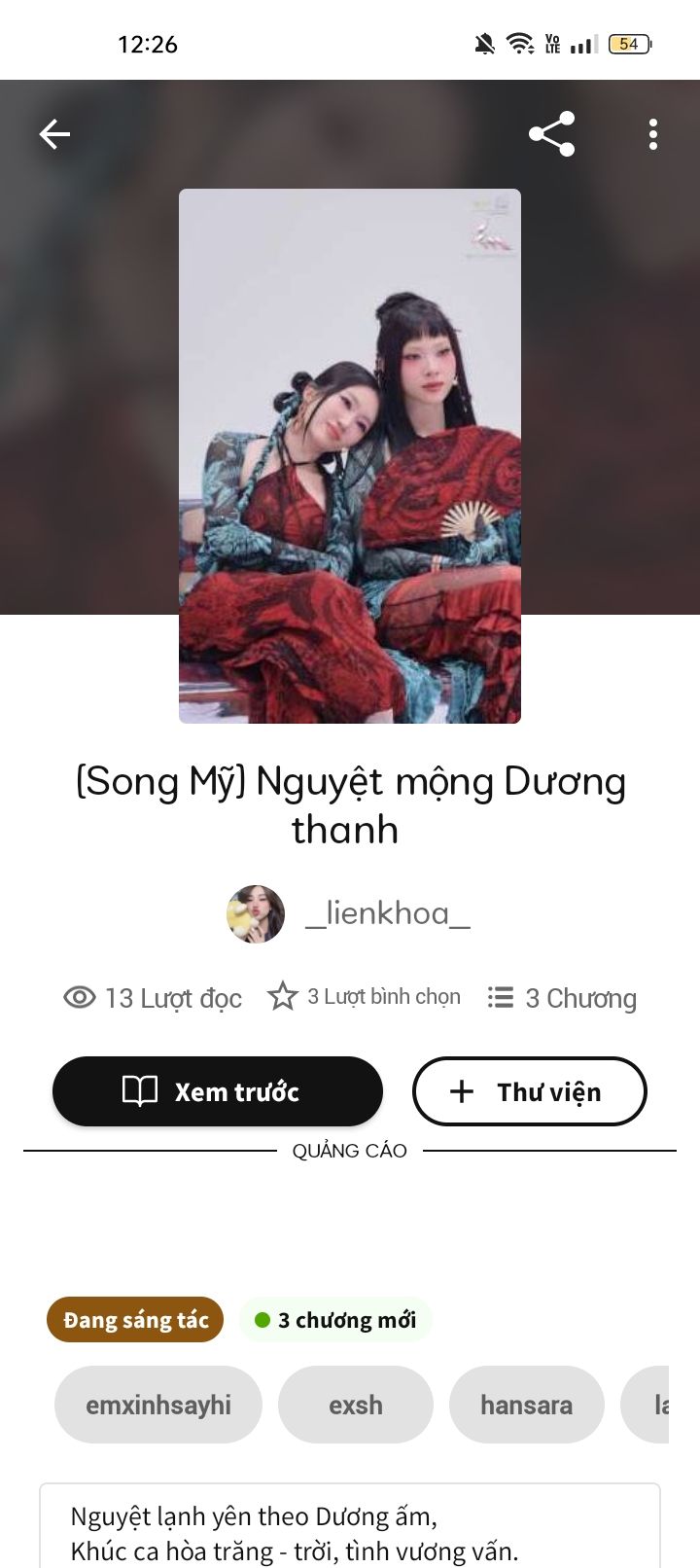This screenshot has width=700, height=1568.
Task: Tap the Xem trước button
Action: click(x=218, y=1091)
